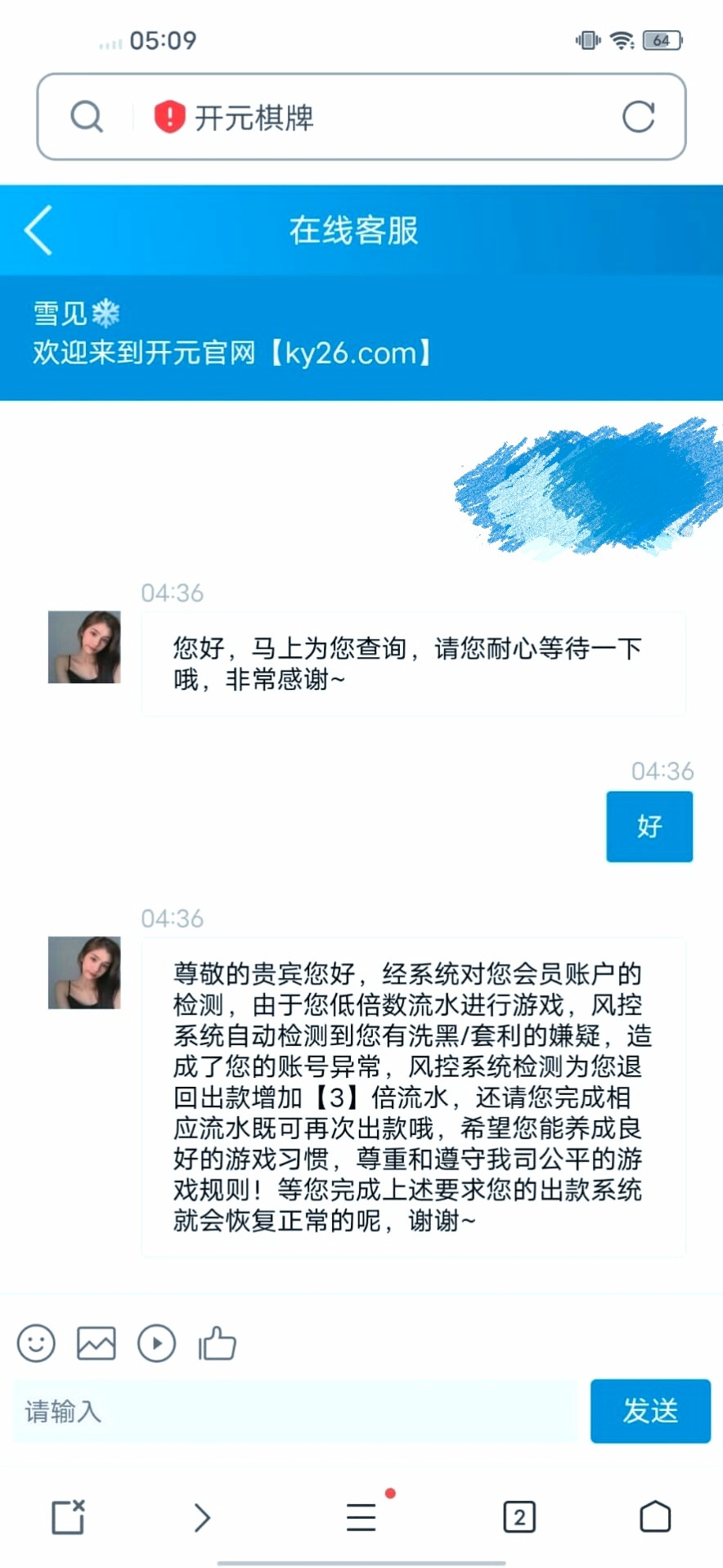Open the emoji picker
Viewport: 723px width, 1568px height.
pyautogui.click(x=36, y=1343)
